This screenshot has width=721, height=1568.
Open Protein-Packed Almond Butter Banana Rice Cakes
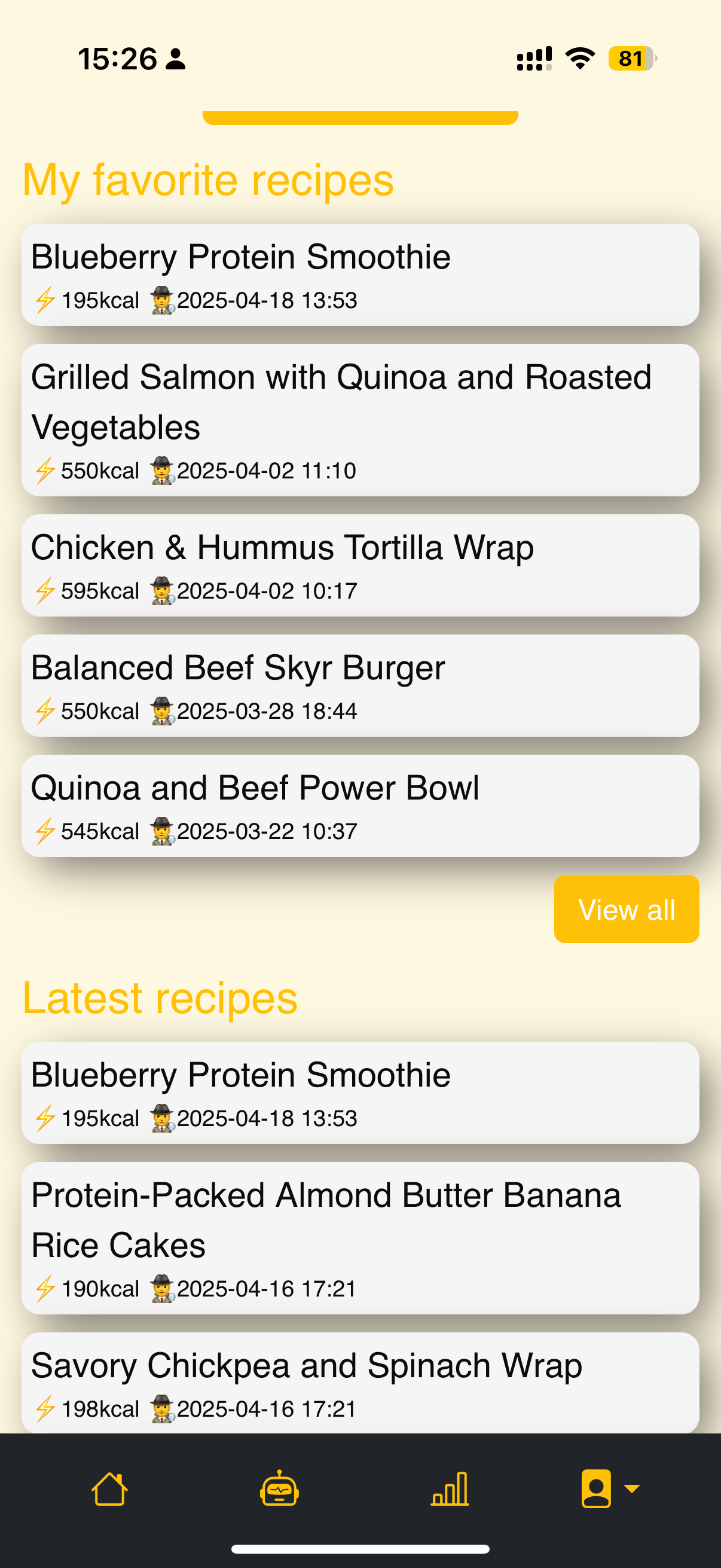point(360,1237)
